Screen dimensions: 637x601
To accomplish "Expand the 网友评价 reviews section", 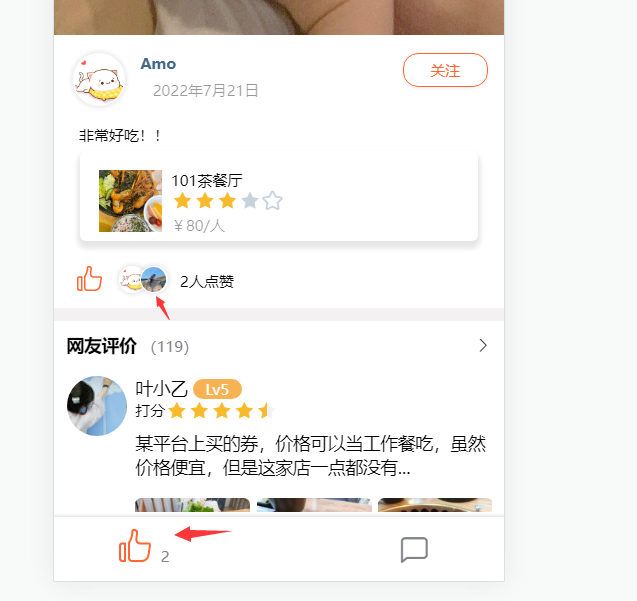I will coord(483,346).
